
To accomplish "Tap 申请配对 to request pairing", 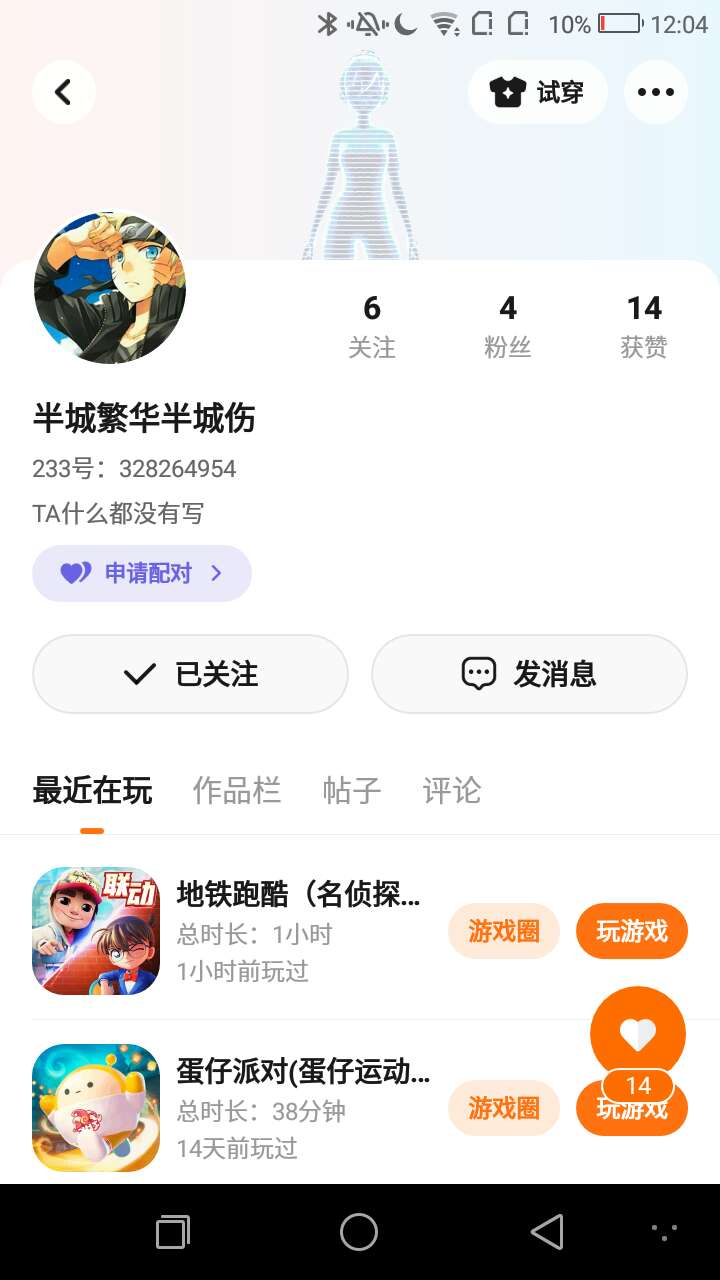I will click(142, 573).
